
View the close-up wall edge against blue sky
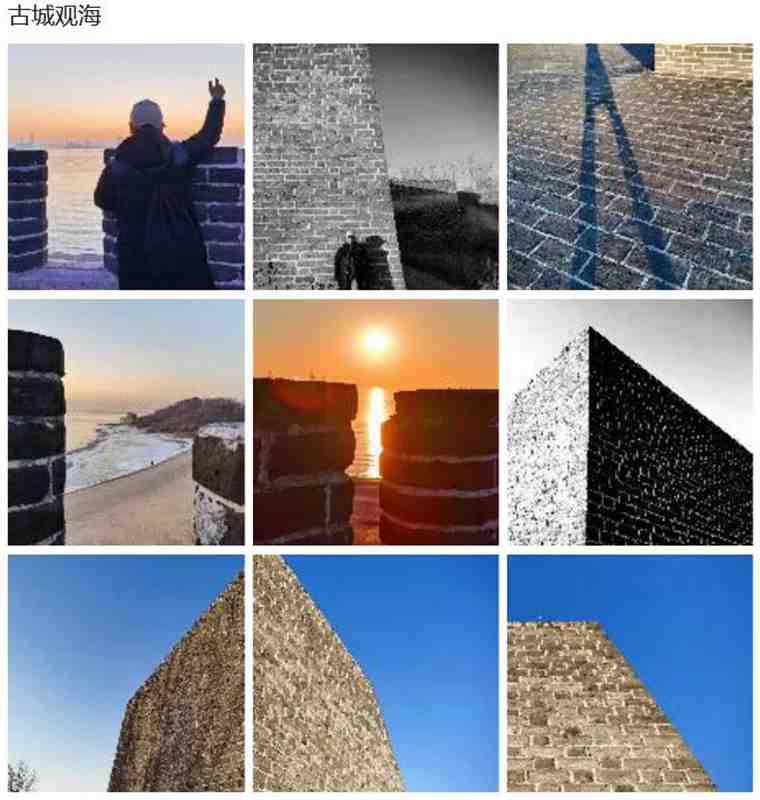click(375, 673)
